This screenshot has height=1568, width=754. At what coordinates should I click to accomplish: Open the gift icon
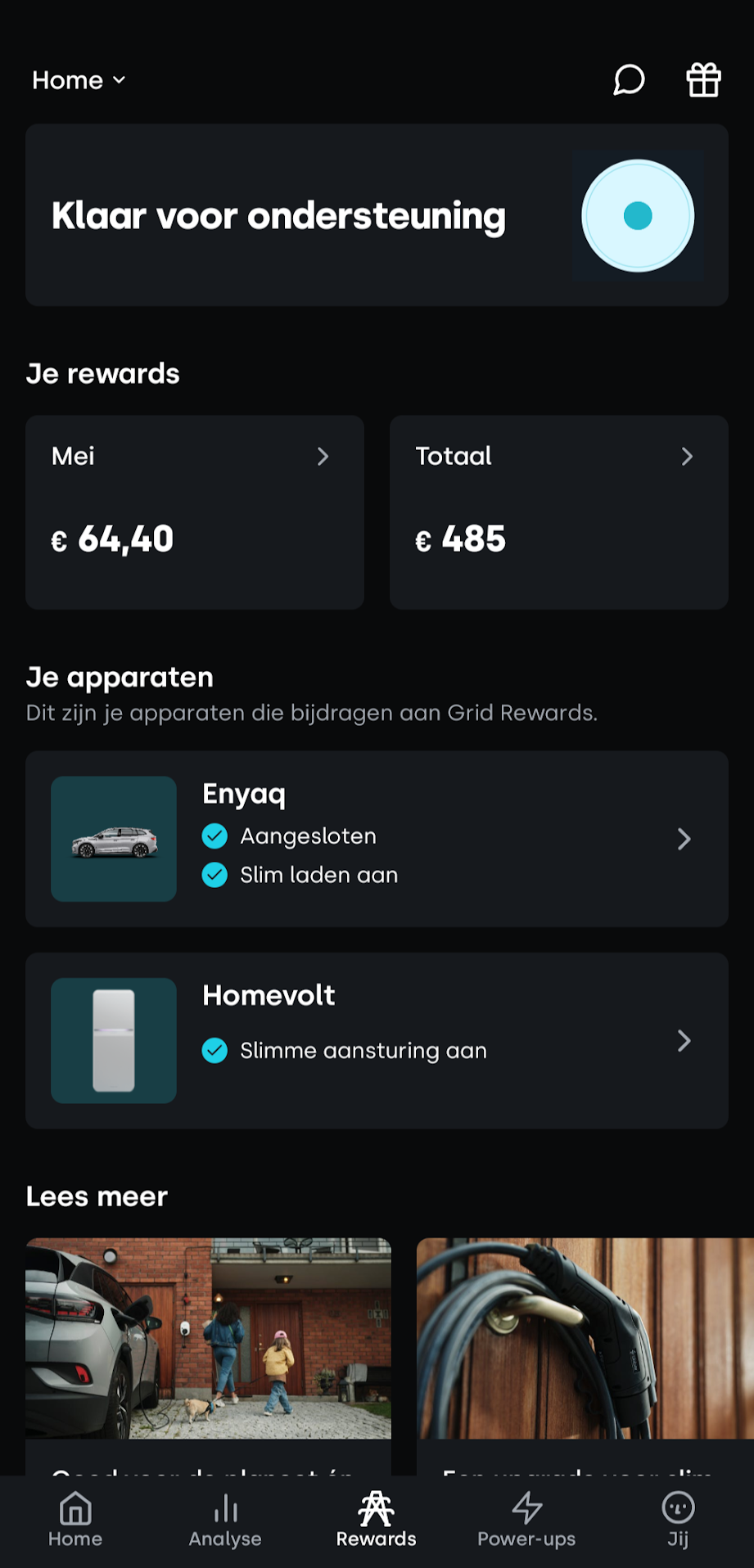[x=703, y=80]
